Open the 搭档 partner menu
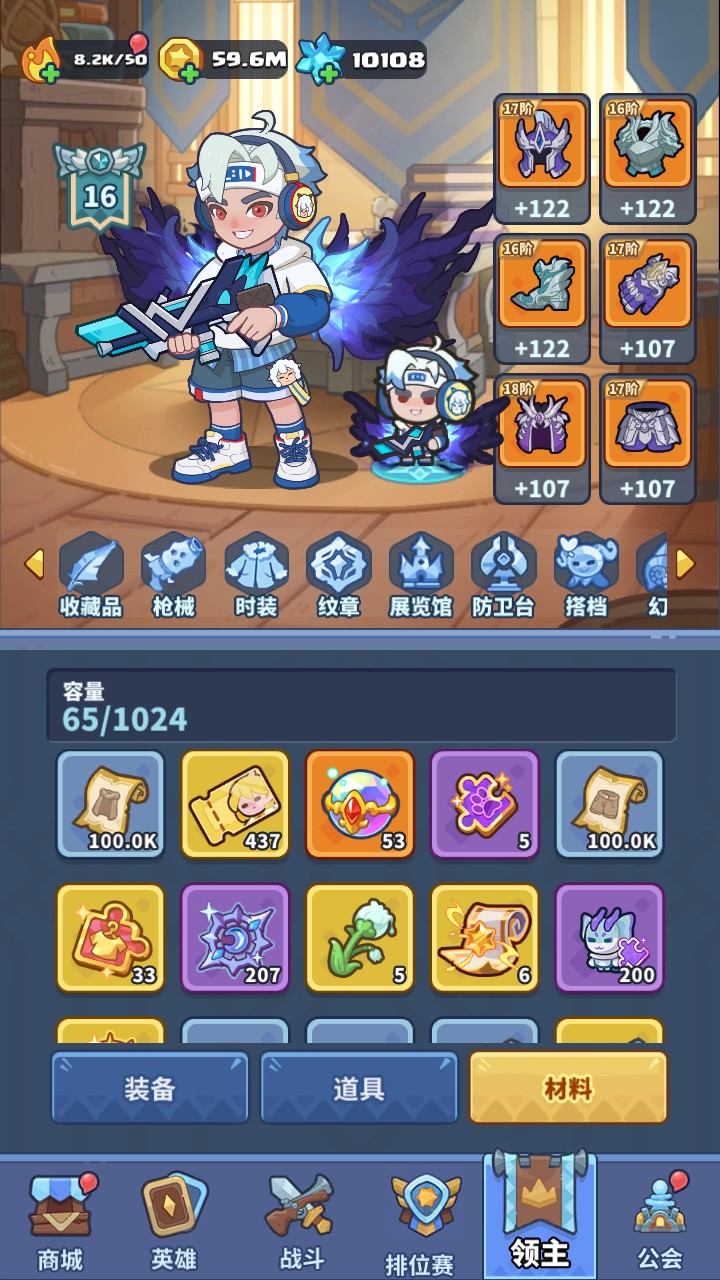Screen dimensions: 720x1280 (x=585, y=576)
